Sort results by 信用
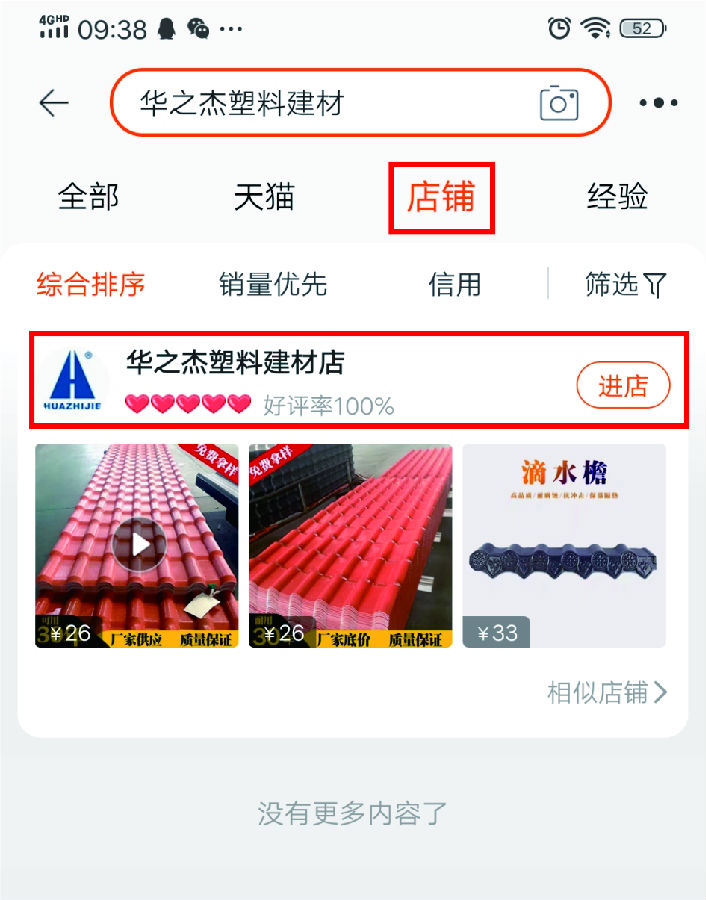Screen dimensions: 706x900 (x=455, y=285)
